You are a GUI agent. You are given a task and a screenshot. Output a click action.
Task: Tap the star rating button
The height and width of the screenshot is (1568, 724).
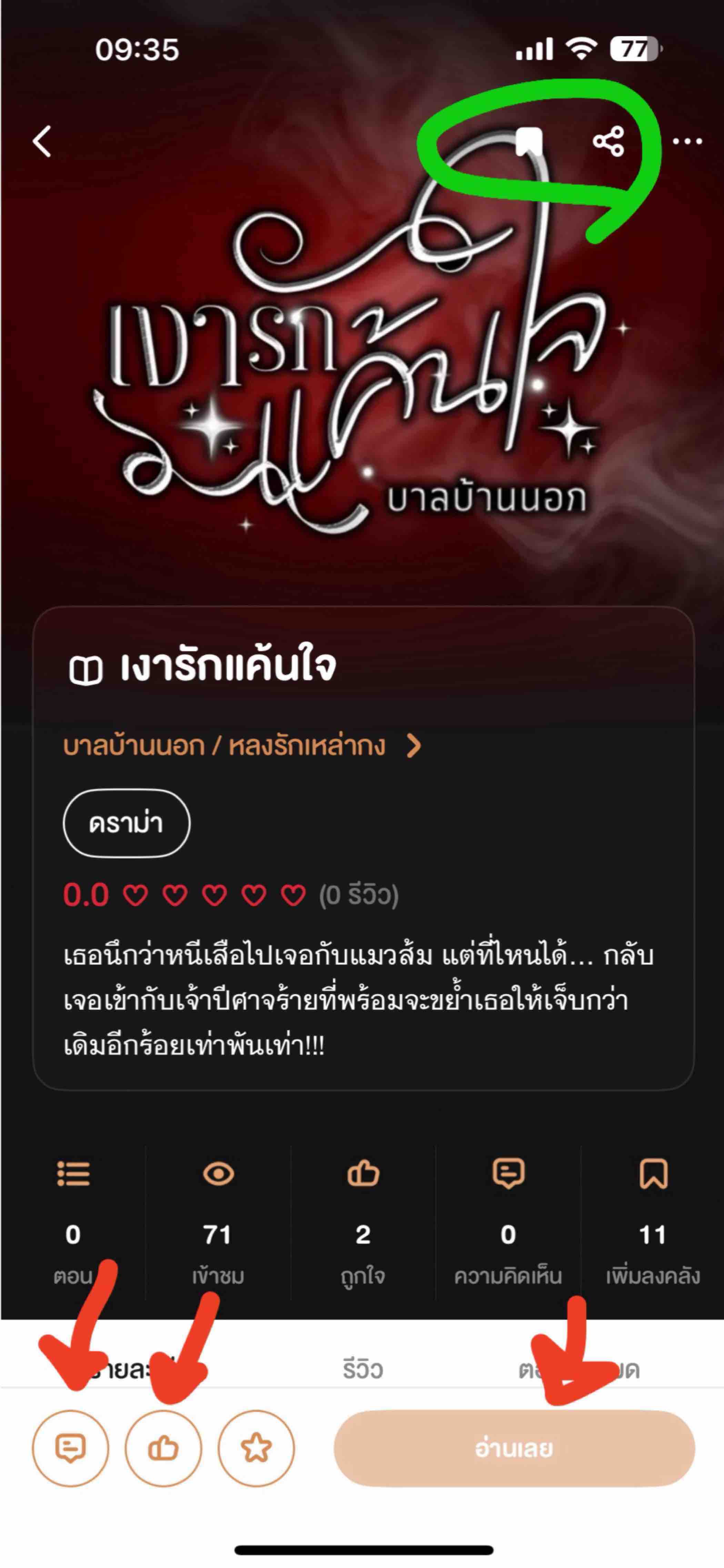click(x=257, y=1448)
